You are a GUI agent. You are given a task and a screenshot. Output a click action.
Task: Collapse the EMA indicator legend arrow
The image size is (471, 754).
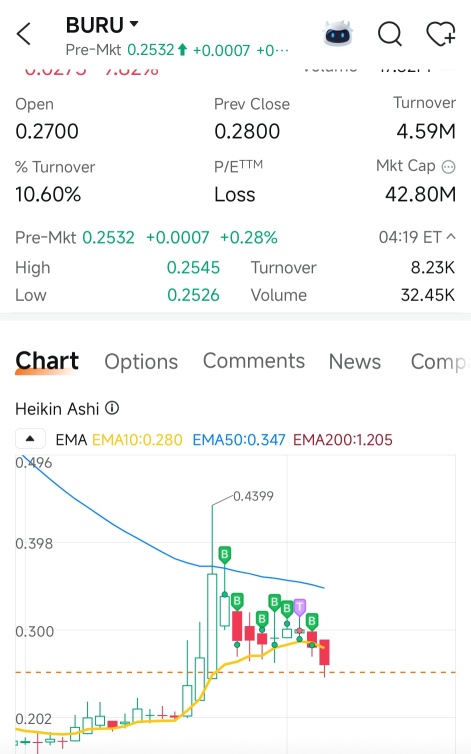tap(30, 439)
